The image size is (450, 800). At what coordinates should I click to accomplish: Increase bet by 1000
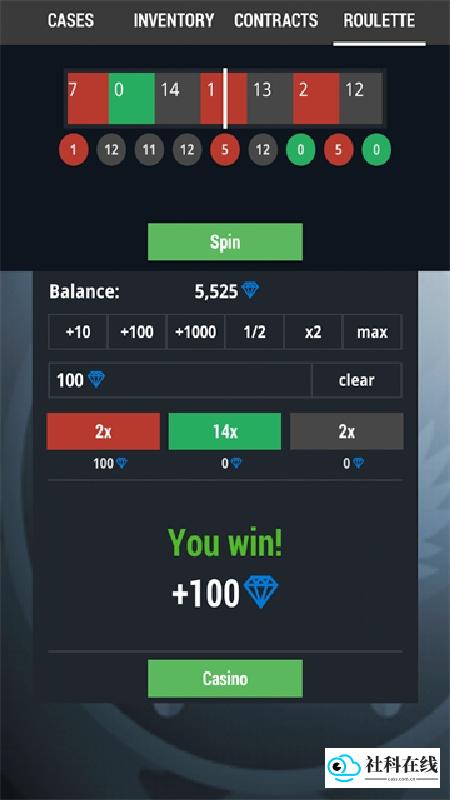pyautogui.click(x=195, y=332)
